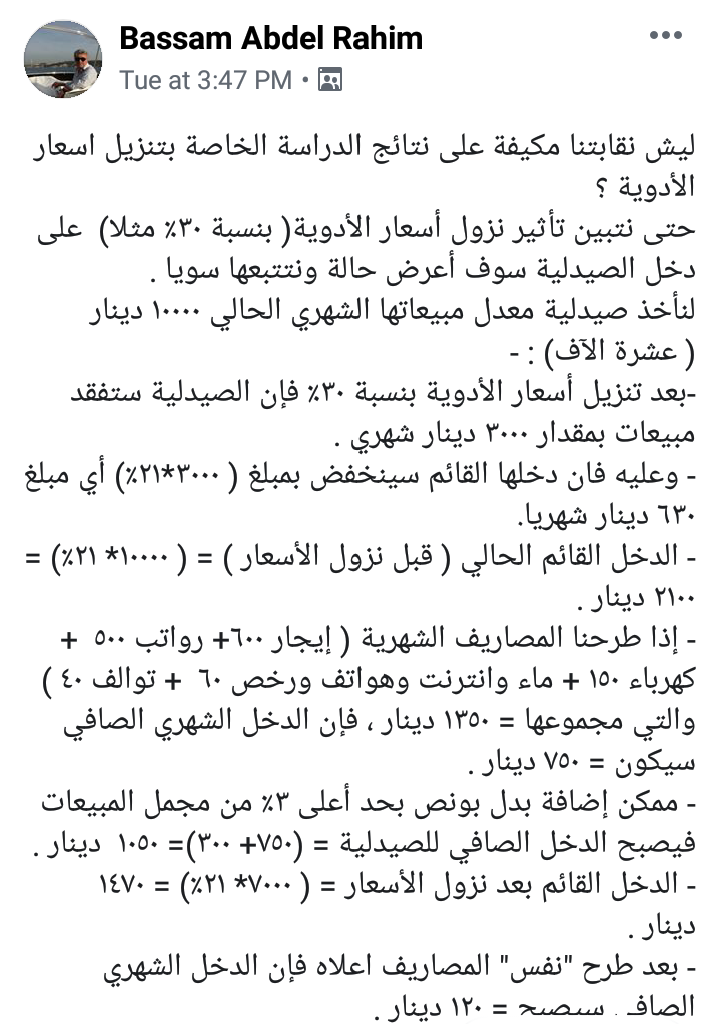Open the post timestamp Tue at 3:47 PM
Screen dimensions: 719x1024
[206, 80]
